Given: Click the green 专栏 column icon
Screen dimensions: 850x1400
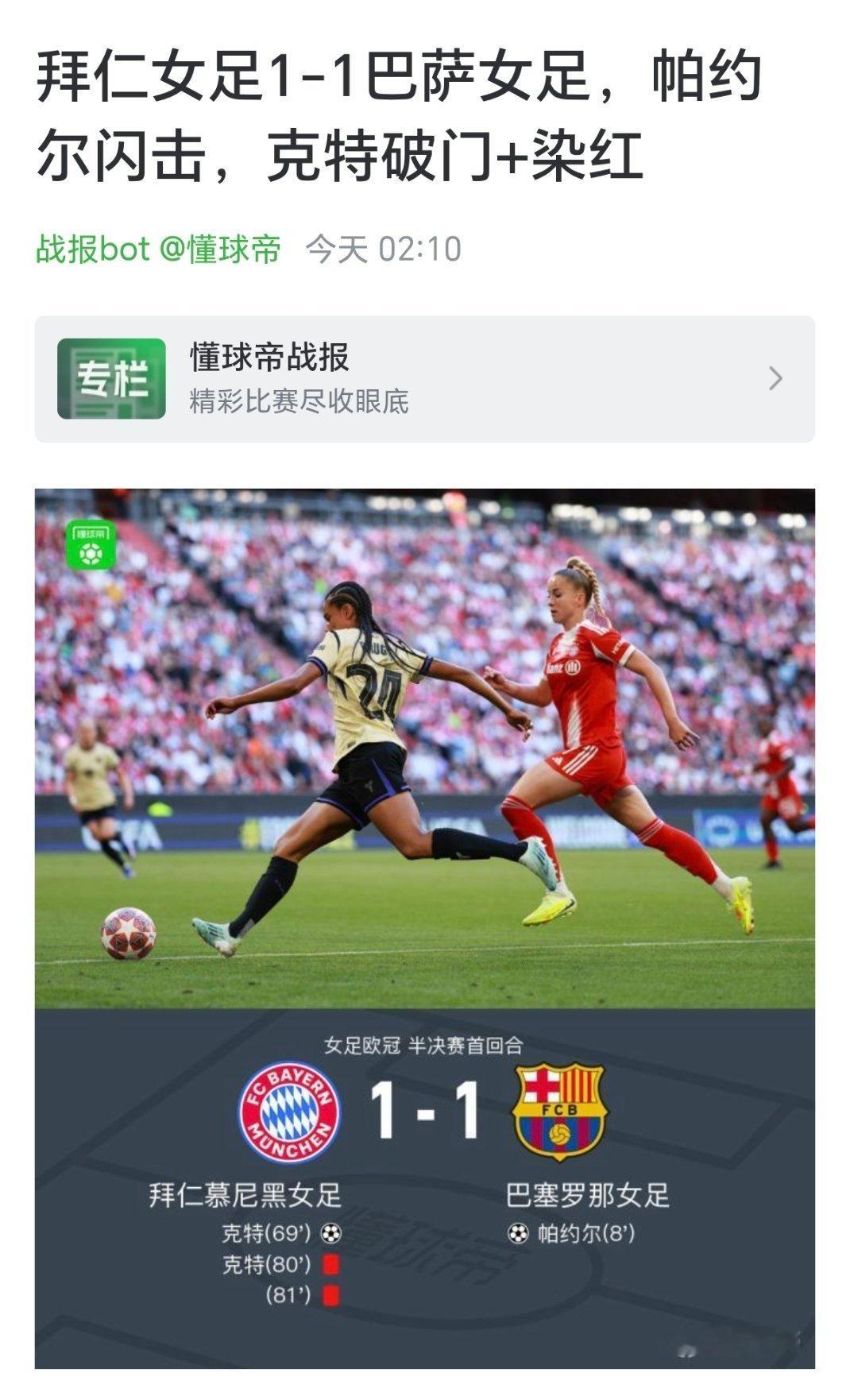Looking at the screenshot, I should pos(111,376).
